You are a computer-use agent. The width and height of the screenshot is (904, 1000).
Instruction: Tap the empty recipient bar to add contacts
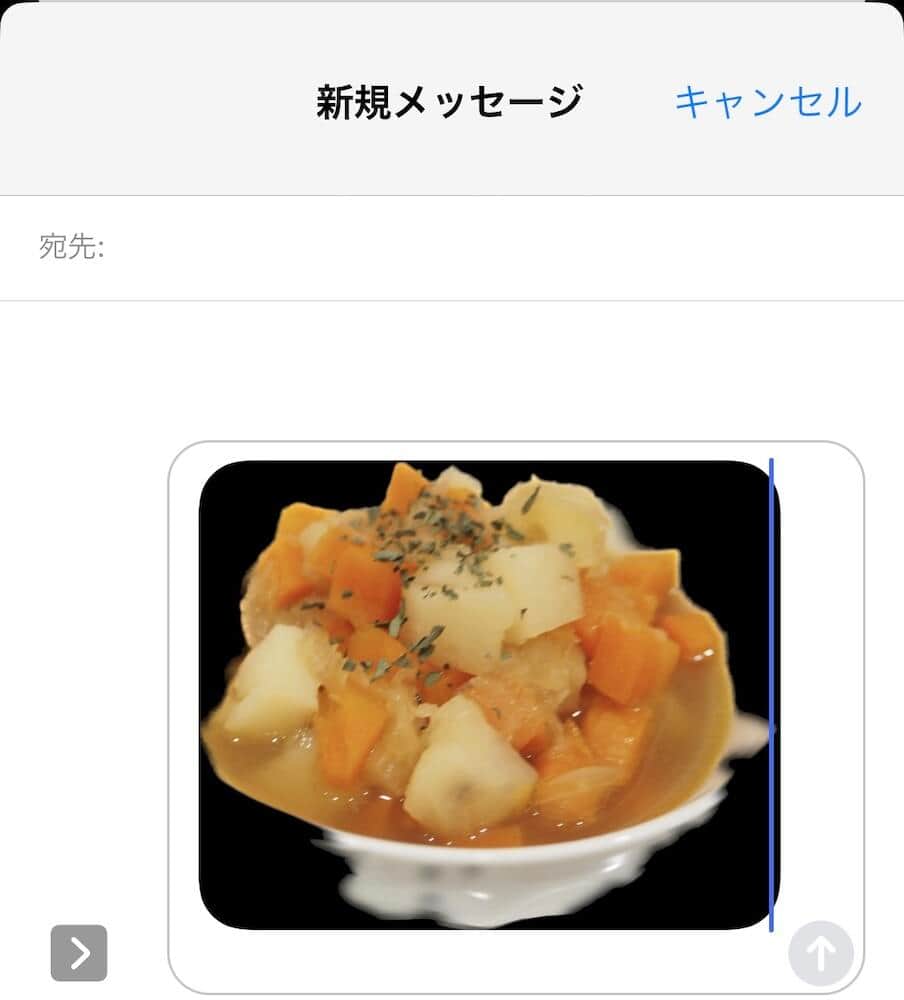coord(400,246)
